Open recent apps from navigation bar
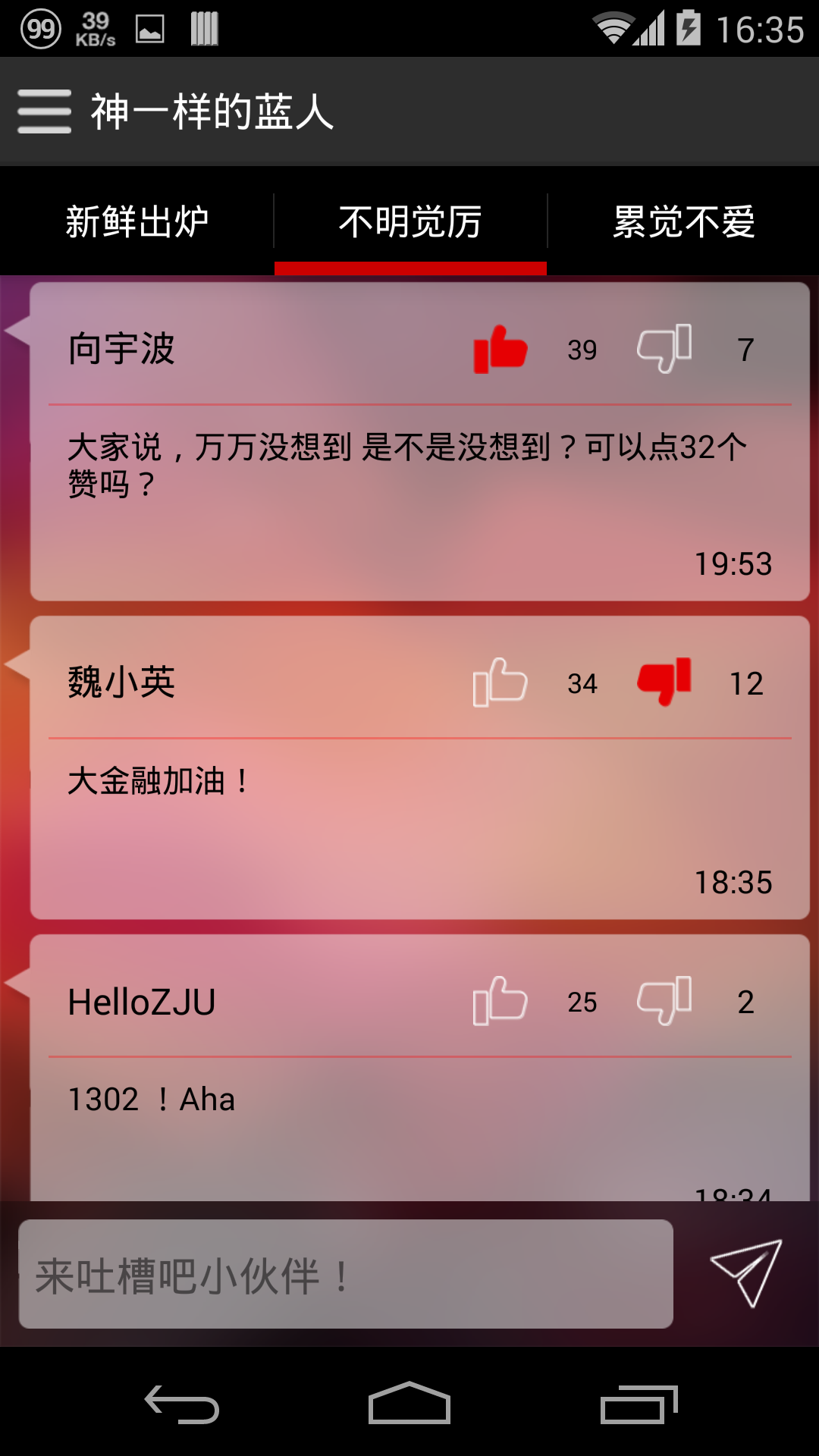The image size is (819, 1456). pos(639,1404)
